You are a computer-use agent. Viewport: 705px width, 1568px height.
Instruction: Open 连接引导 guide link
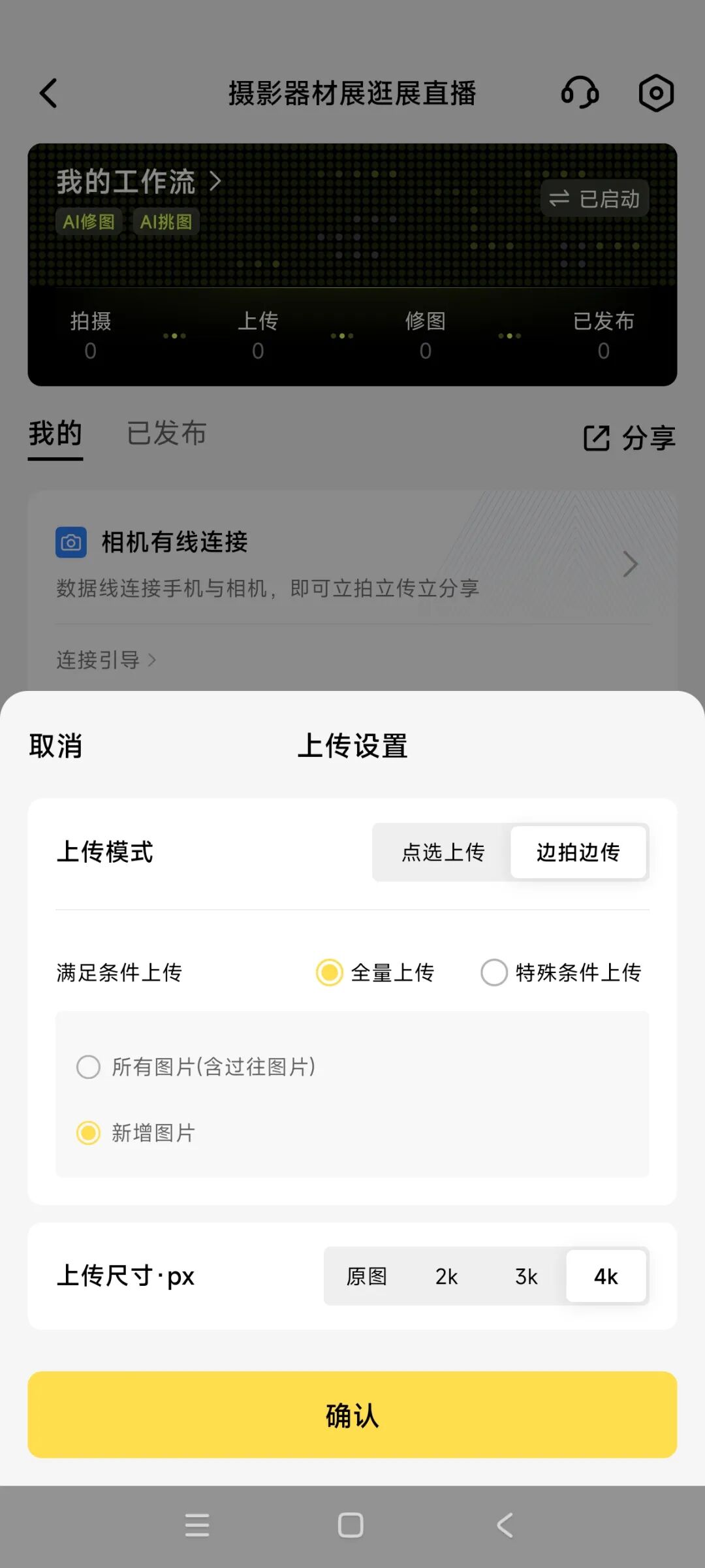(104, 660)
